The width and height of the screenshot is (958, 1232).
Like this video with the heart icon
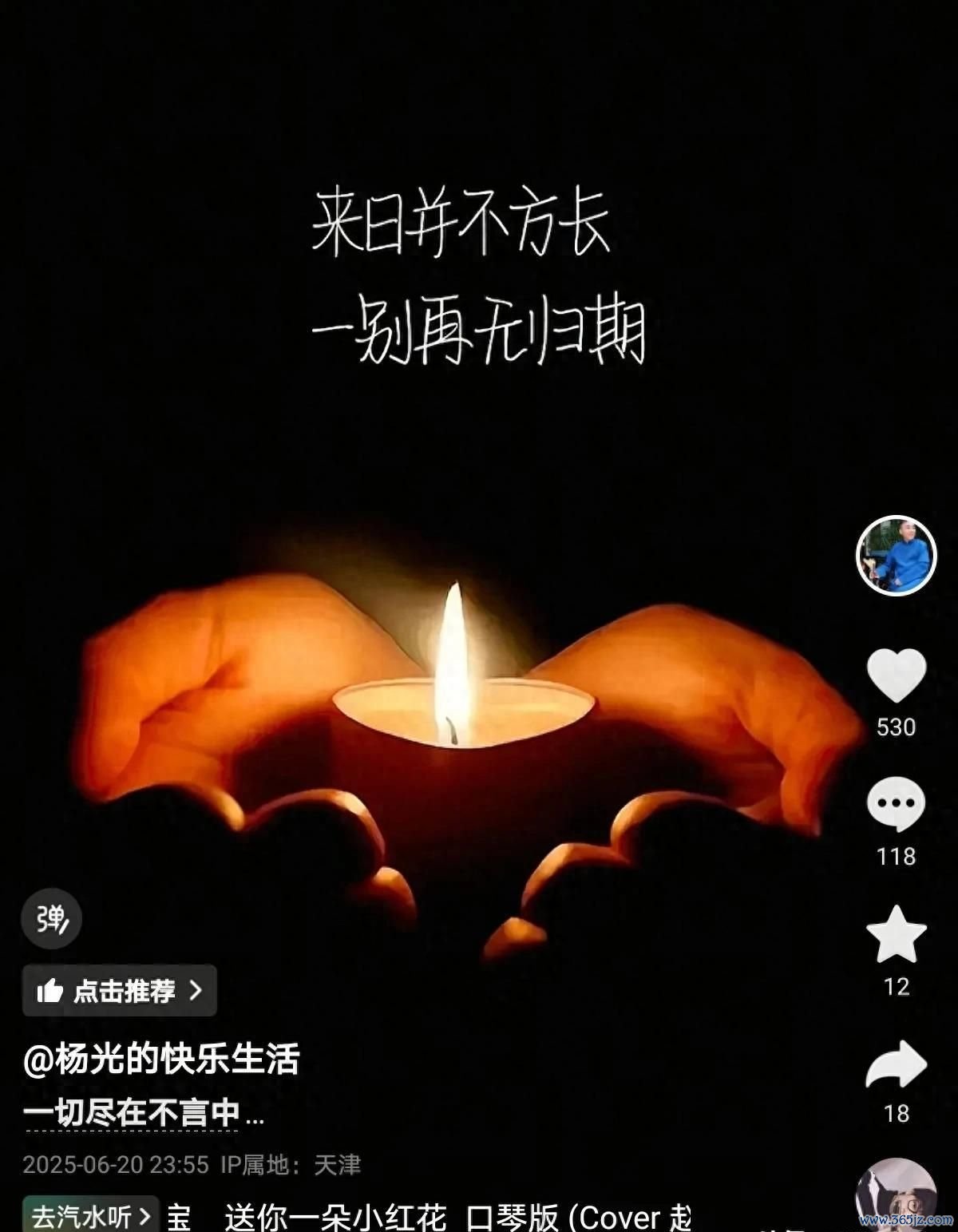(x=897, y=676)
